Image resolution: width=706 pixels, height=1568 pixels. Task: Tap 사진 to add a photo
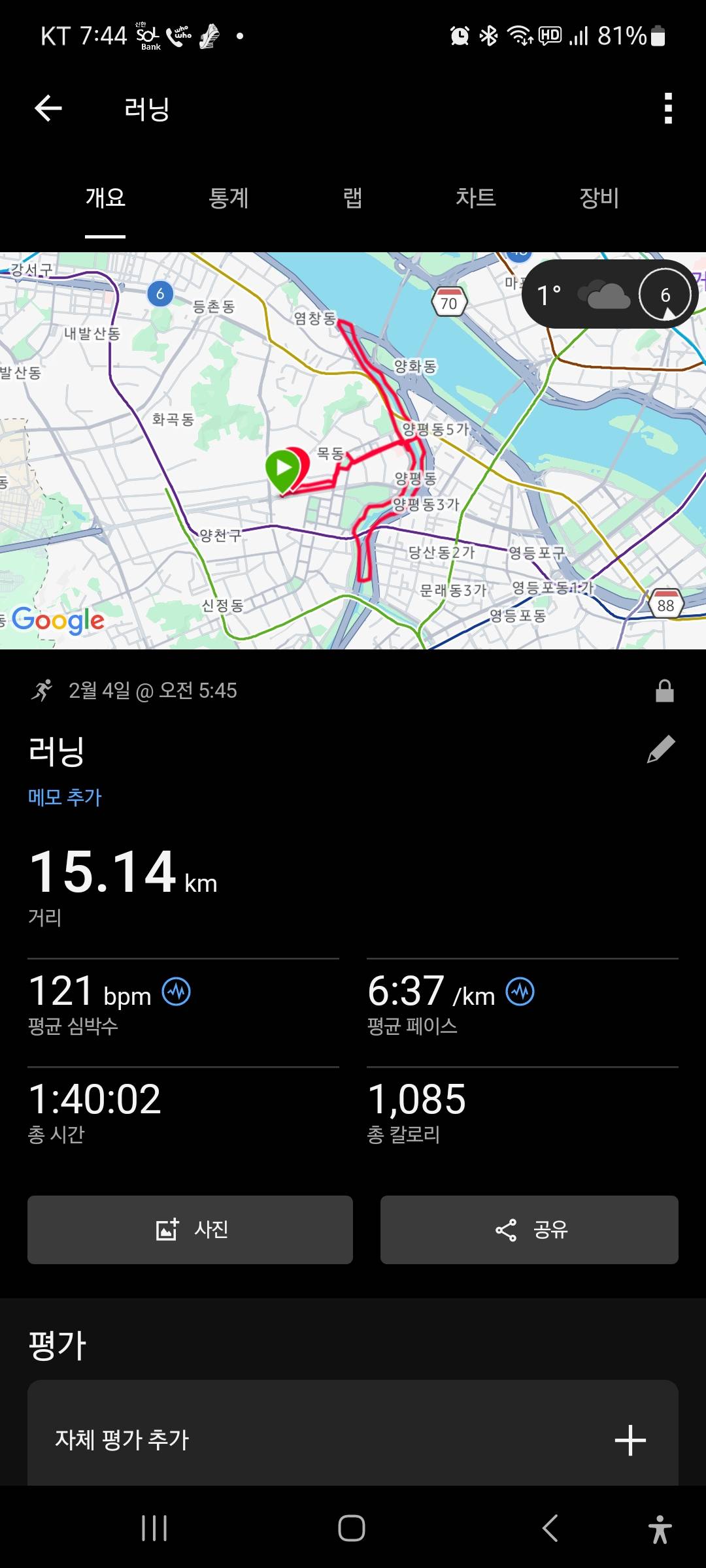pyautogui.click(x=189, y=1229)
